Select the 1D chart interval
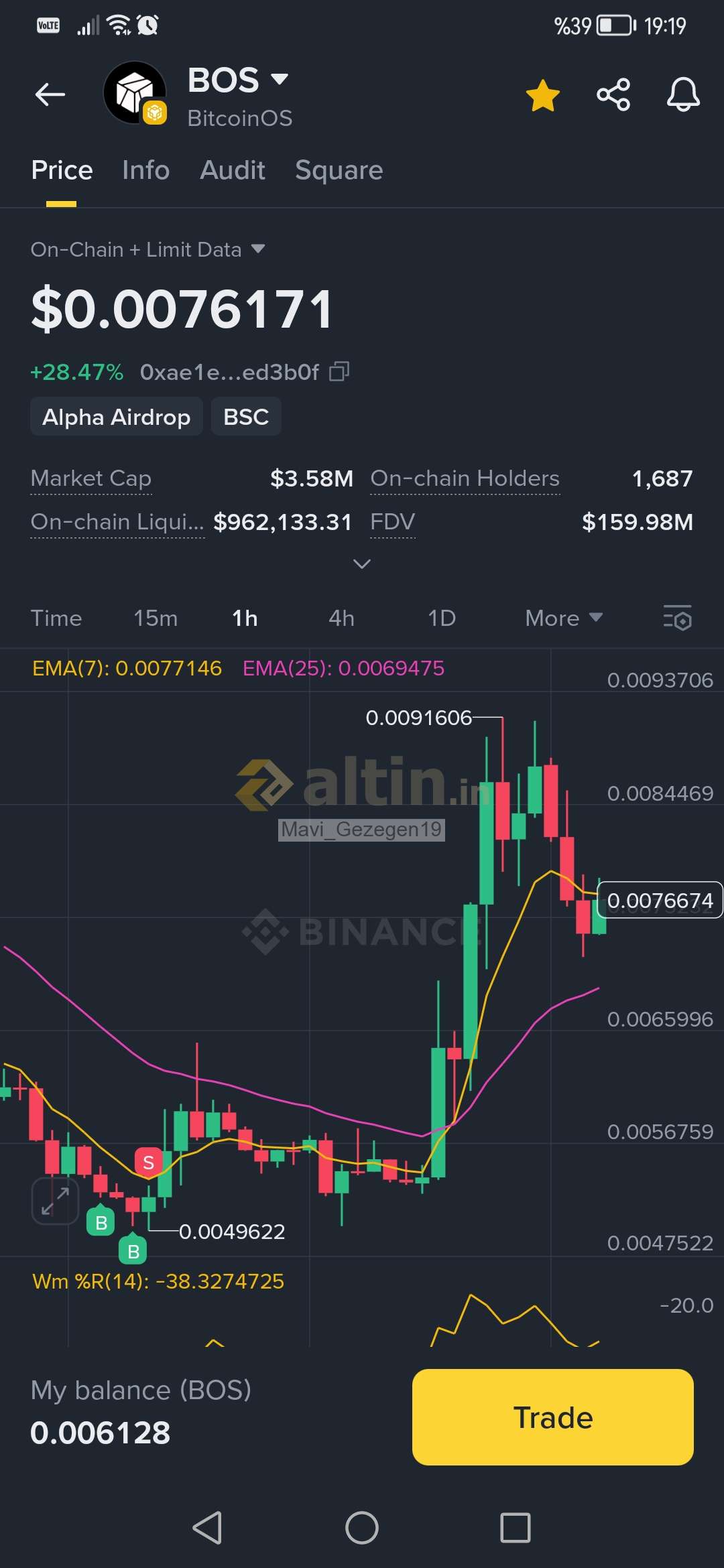 click(442, 618)
